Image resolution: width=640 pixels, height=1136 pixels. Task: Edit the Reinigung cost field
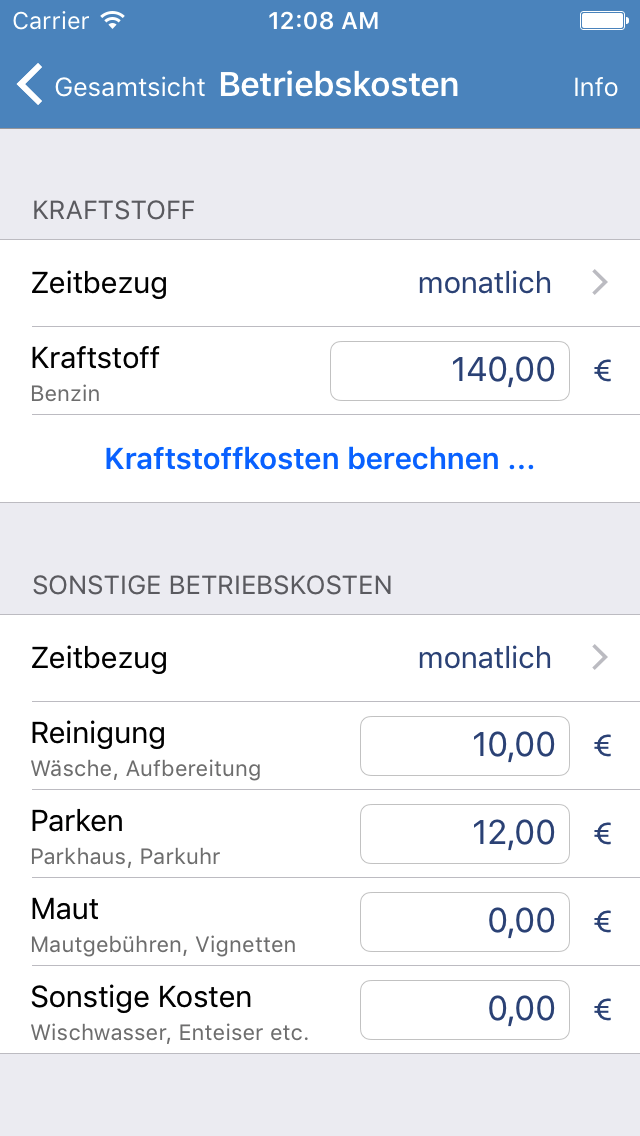[x=465, y=746]
